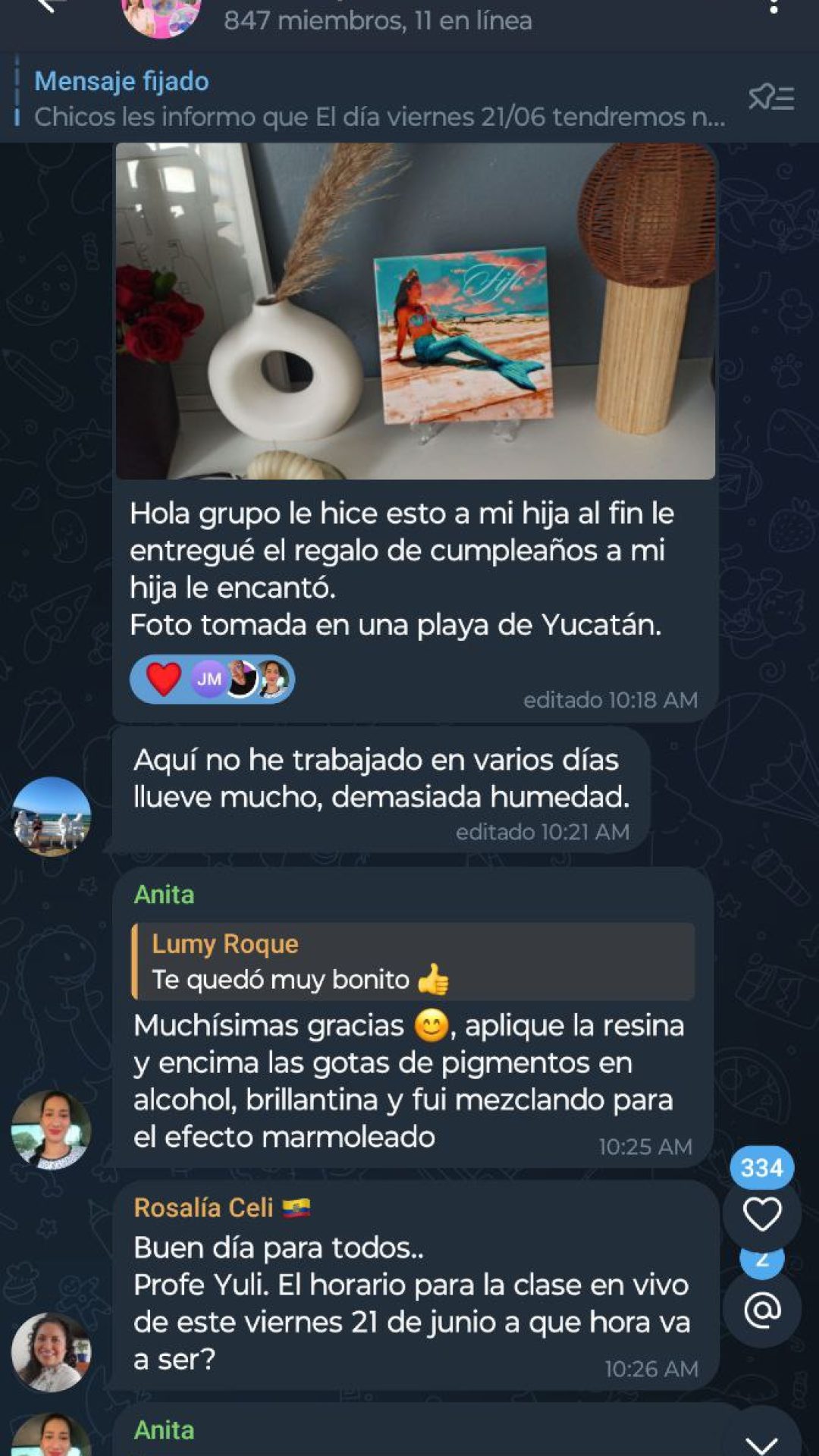
Task: Open the mermaid photo in full view
Action: point(415,311)
